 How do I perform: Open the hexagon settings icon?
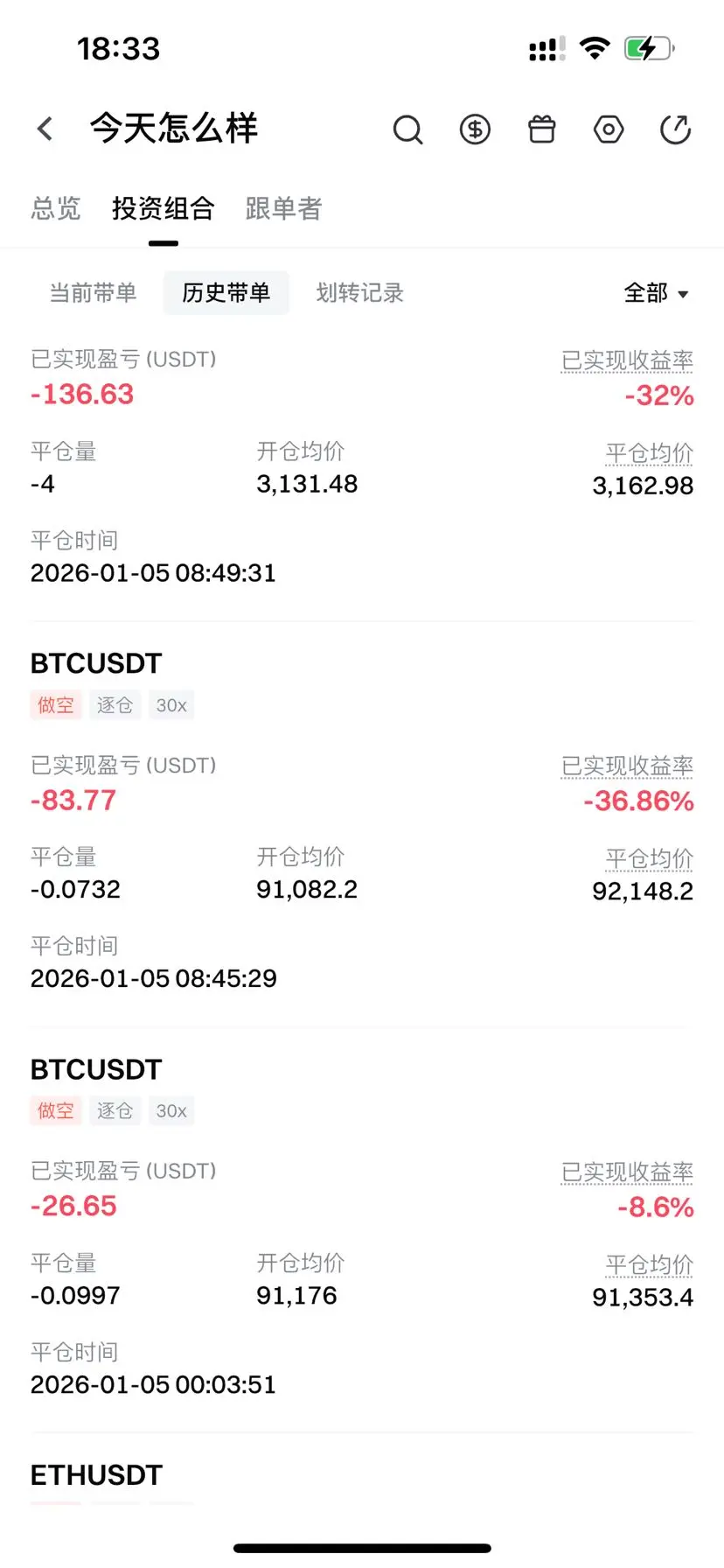pos(609,129)
